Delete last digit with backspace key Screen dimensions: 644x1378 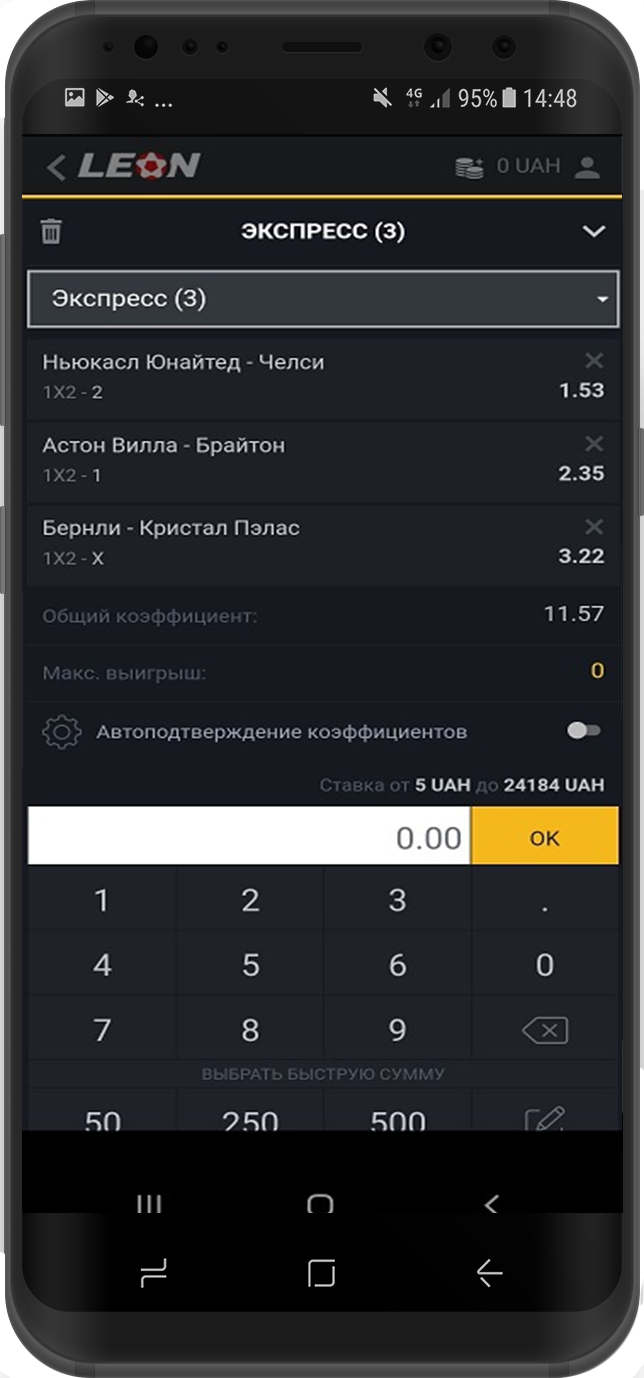[x=544, y=1030]
